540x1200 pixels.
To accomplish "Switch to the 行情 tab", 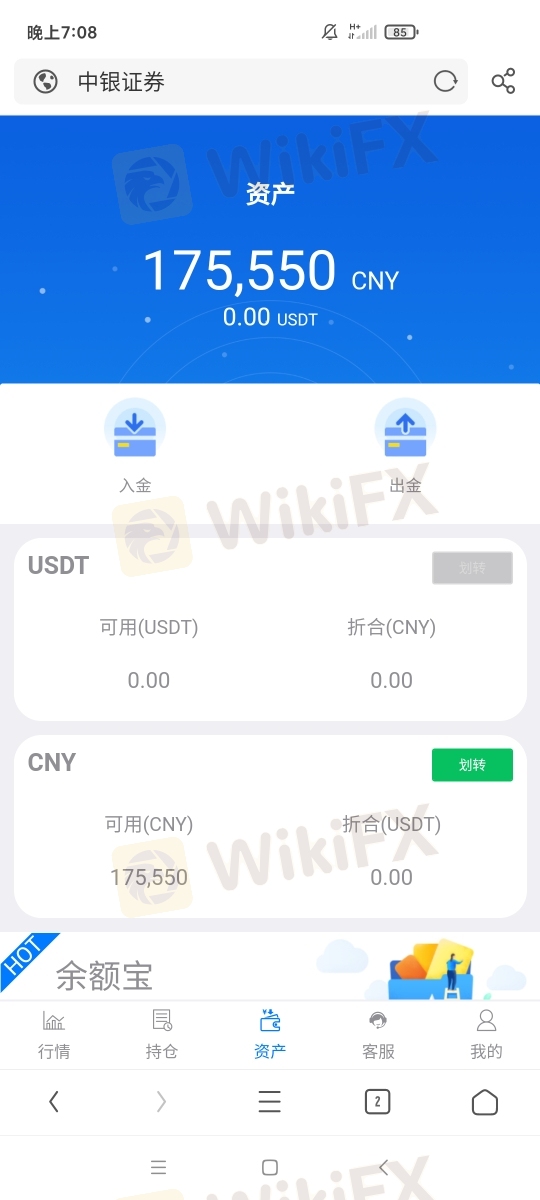I will click(x=54, y=1035).
